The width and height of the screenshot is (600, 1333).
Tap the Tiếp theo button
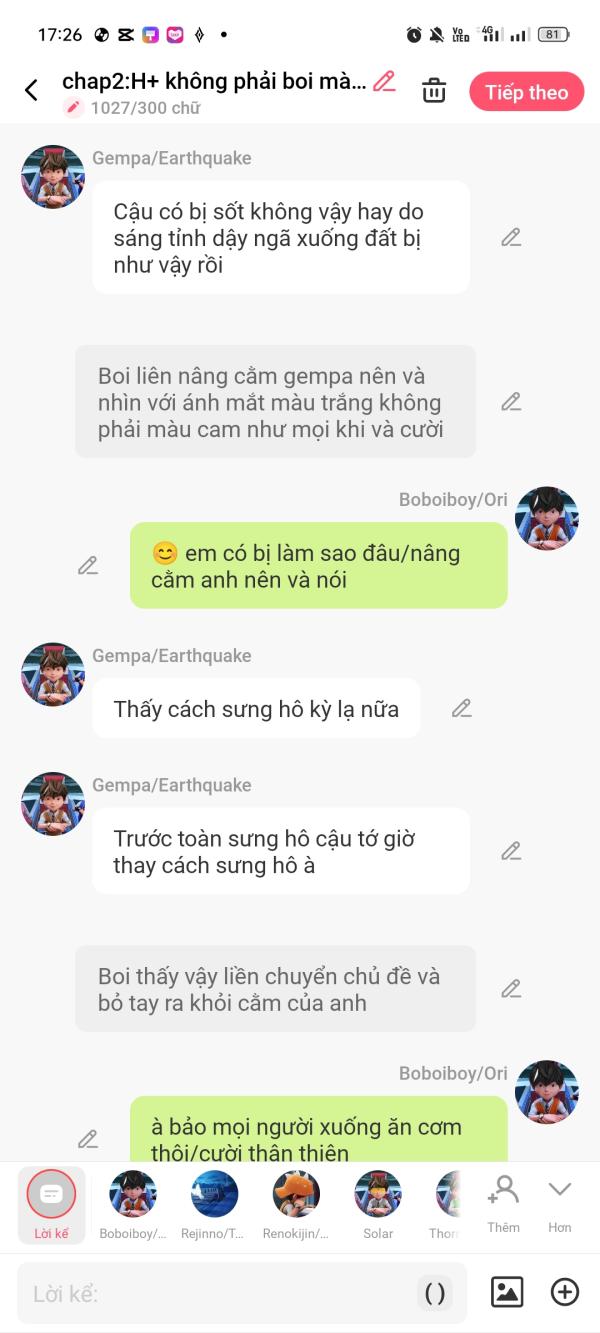click(x=526, y=92)
